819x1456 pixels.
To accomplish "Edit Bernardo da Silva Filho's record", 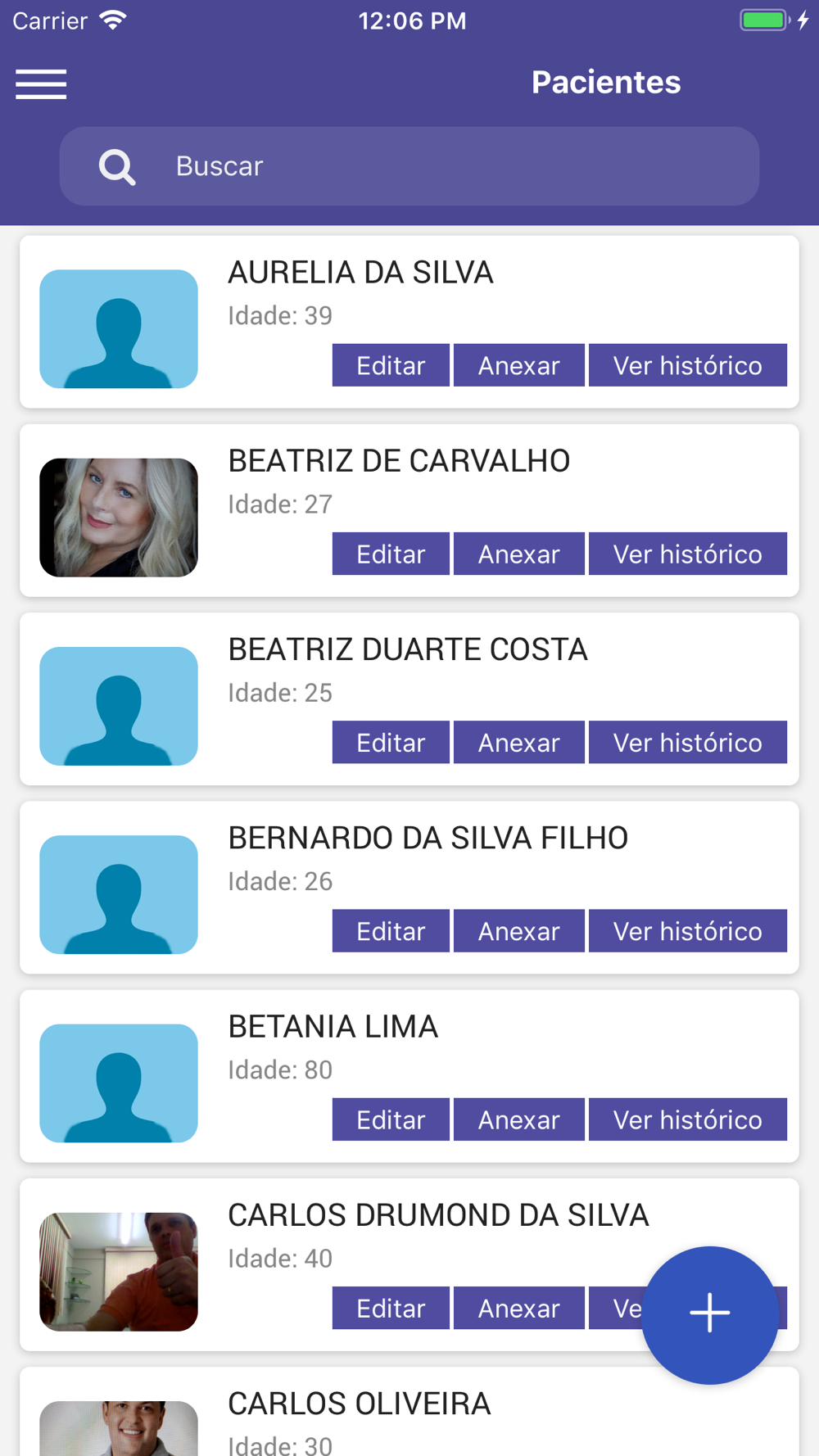I will (391, 931).
